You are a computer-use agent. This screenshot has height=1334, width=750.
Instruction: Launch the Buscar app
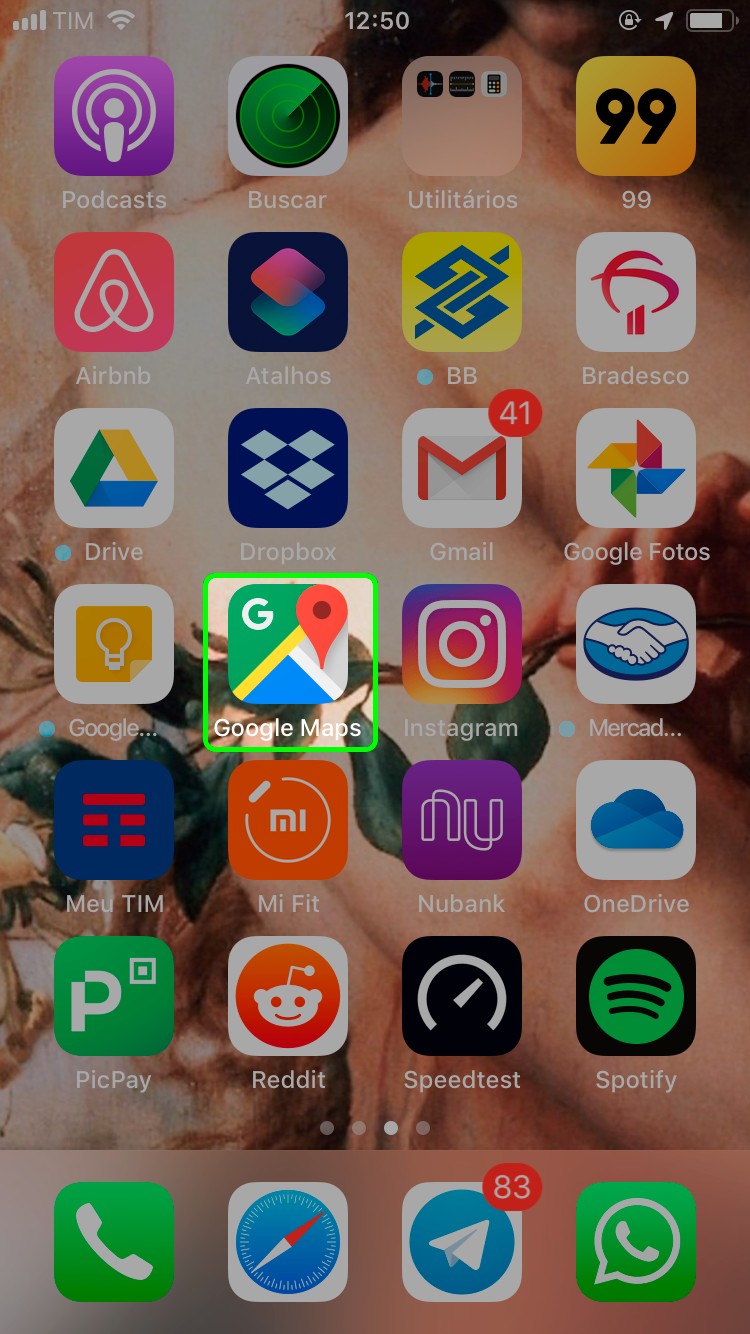pyautogui.click(x=287, y=116)
